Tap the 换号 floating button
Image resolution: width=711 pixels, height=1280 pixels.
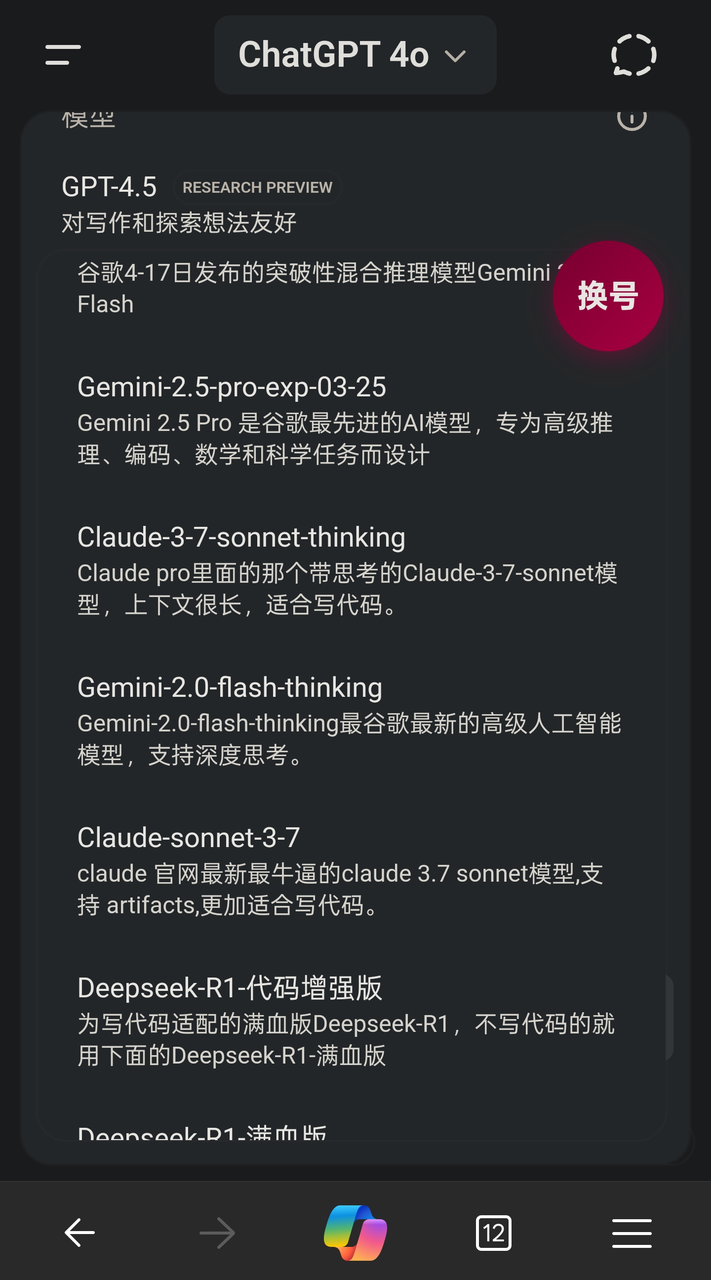(x=608, y=296)
